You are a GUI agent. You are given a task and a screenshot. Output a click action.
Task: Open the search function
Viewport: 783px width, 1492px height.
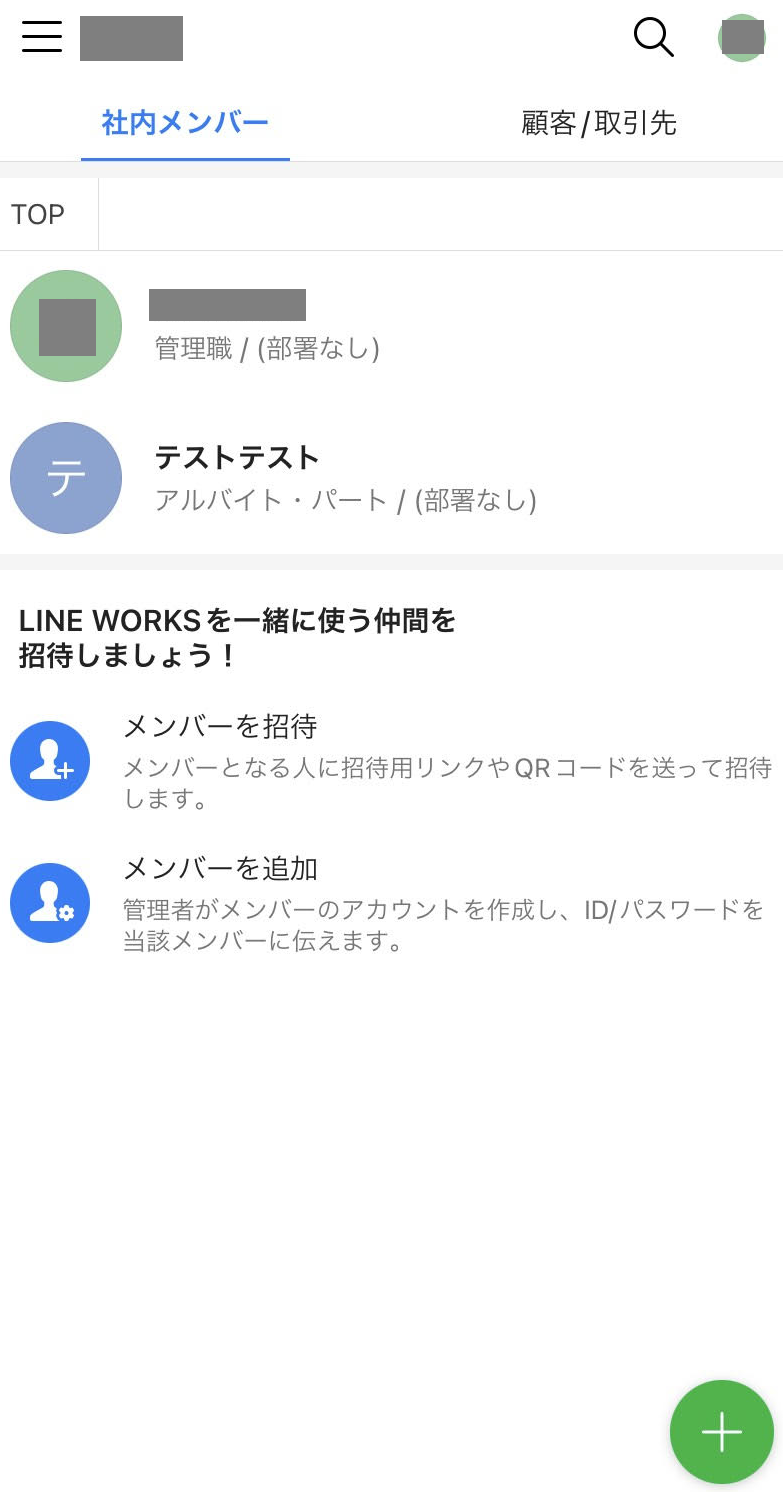click(x=654, y=37)
